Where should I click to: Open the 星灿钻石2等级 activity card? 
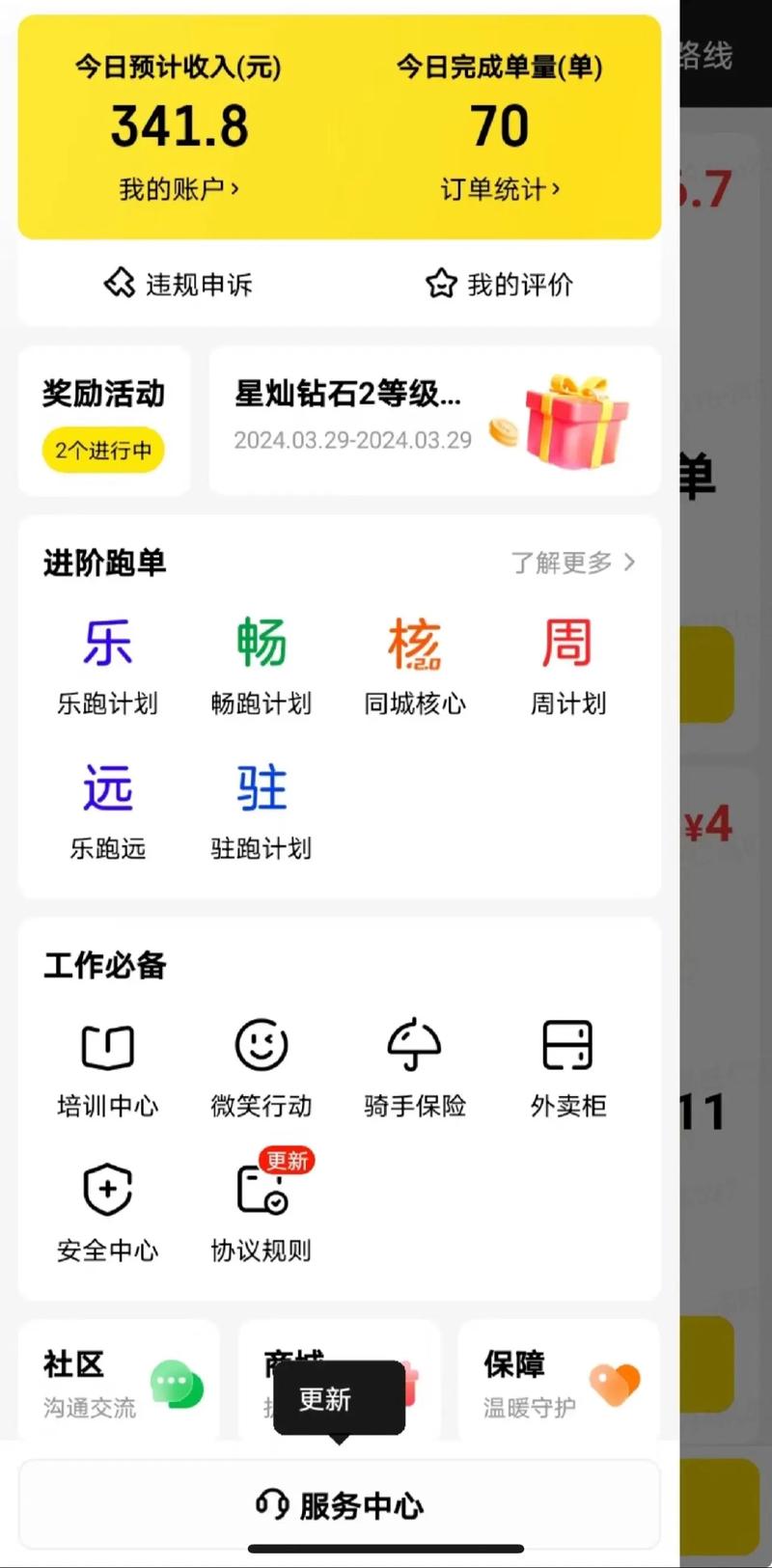(x=434, y=421)
